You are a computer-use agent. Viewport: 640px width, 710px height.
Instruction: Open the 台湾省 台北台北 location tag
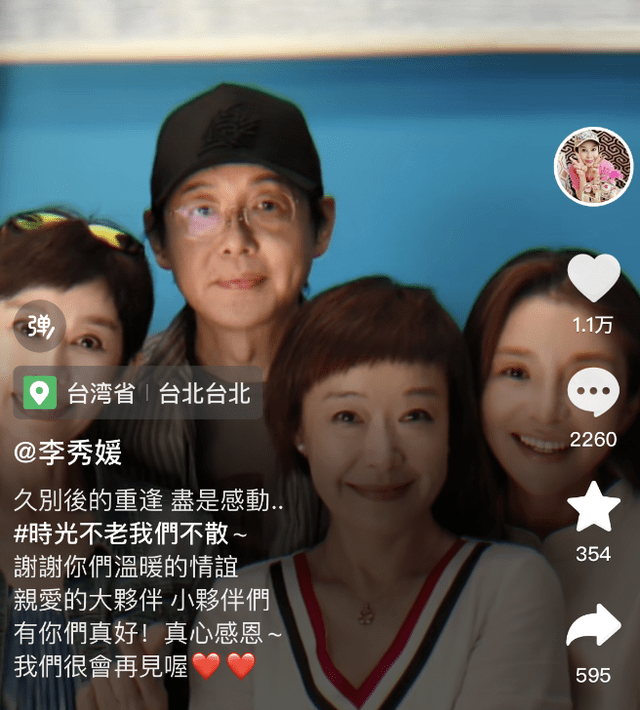[x=138, y=392]
